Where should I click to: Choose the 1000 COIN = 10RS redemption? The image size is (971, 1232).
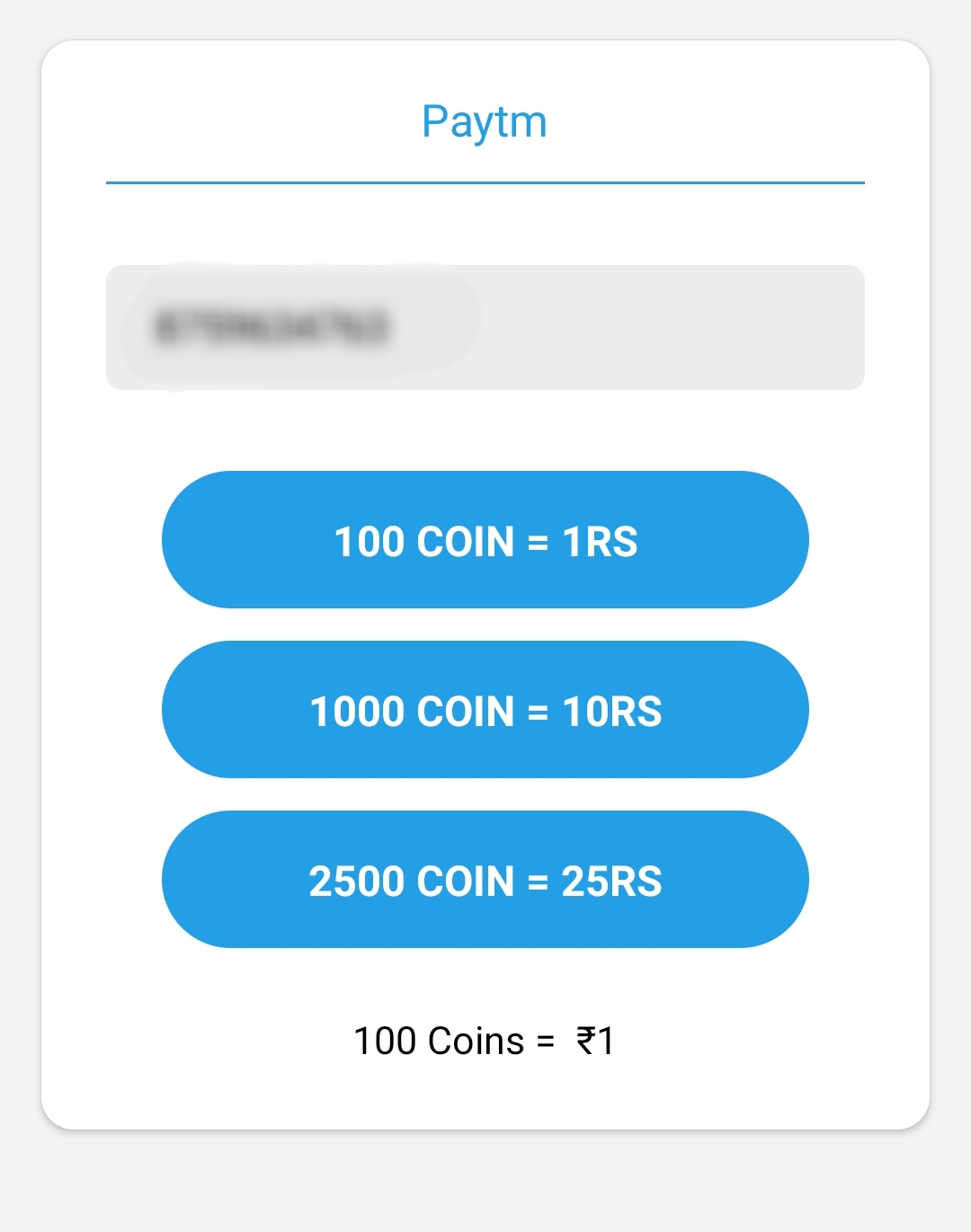(x=485, y=710)
